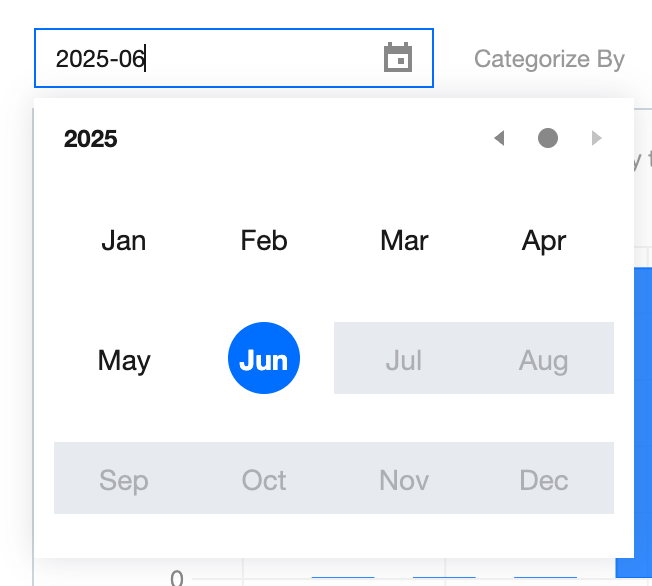Pick April as the month
The height and width of the screenshot is (586, 652).
tap(544, 240)
